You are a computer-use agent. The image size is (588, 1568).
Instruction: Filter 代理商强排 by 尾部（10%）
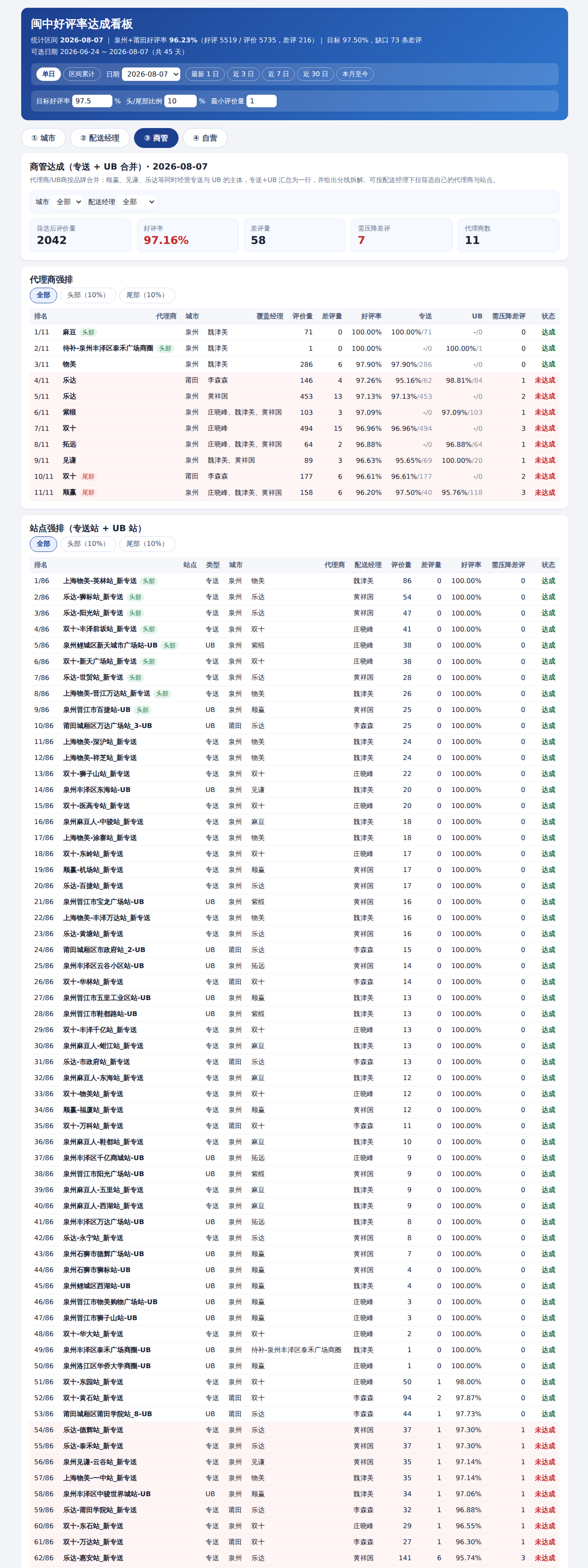147,295
